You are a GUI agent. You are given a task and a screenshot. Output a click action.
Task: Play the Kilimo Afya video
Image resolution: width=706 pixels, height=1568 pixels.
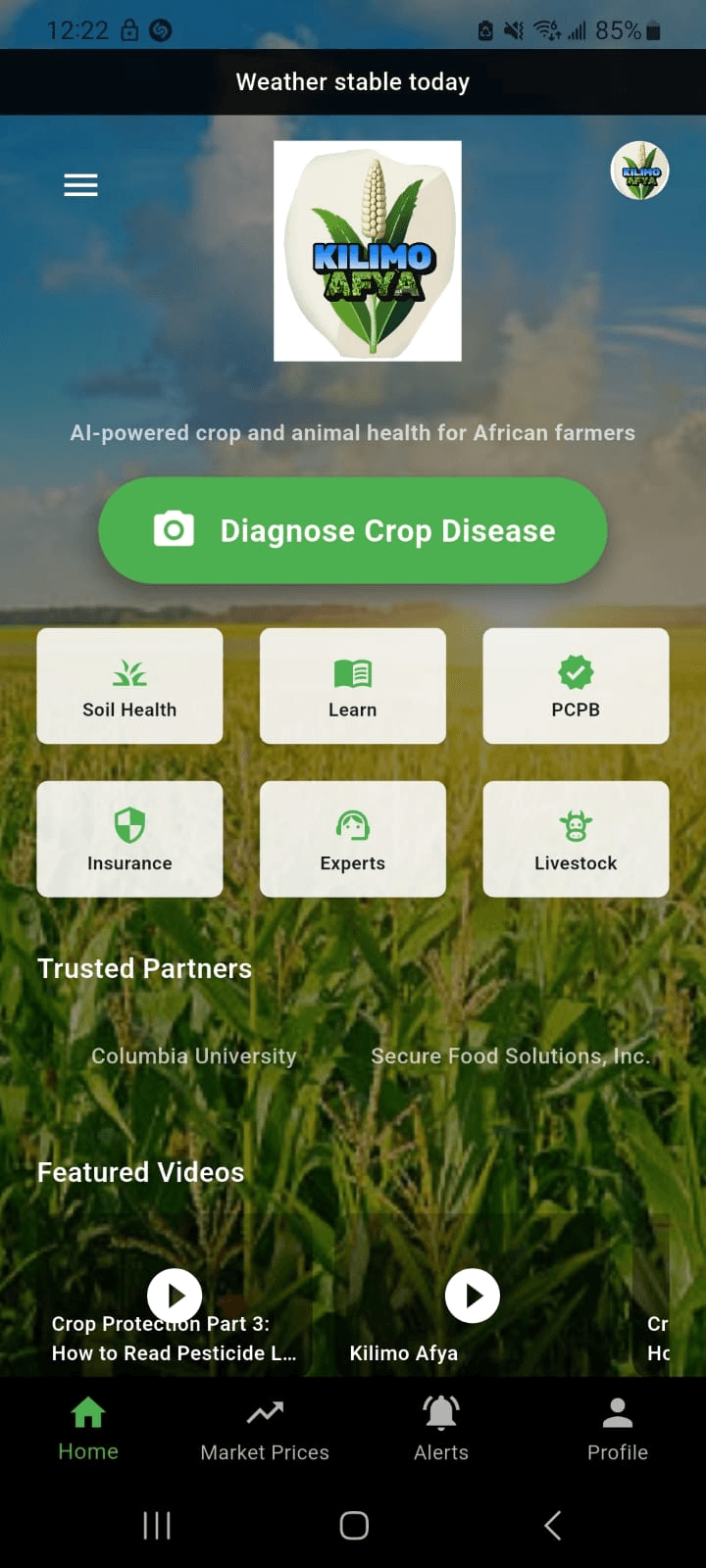pos(473,1296)
